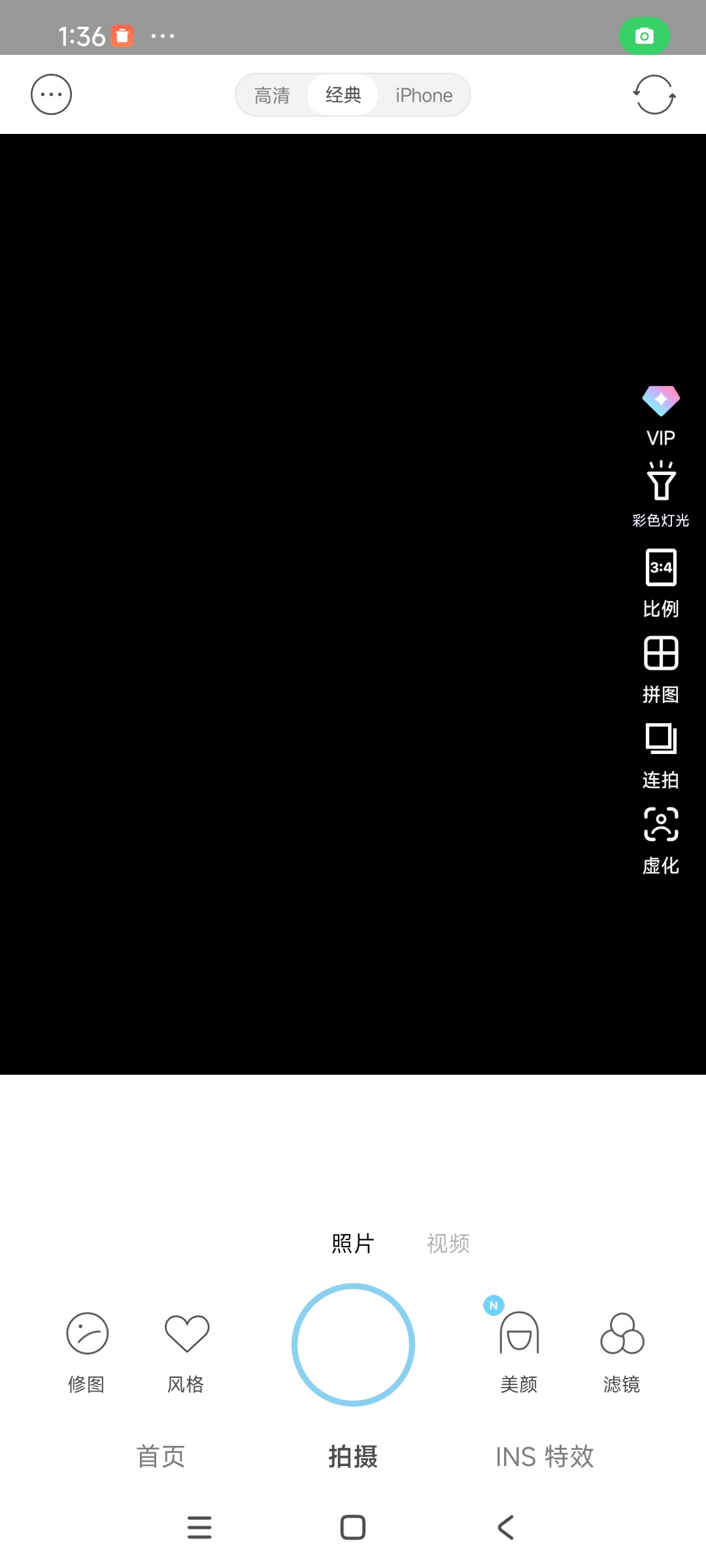The image size is (706, 1568).
Task: Open 美颜 beauty settings
Action: coord(519,1350)
